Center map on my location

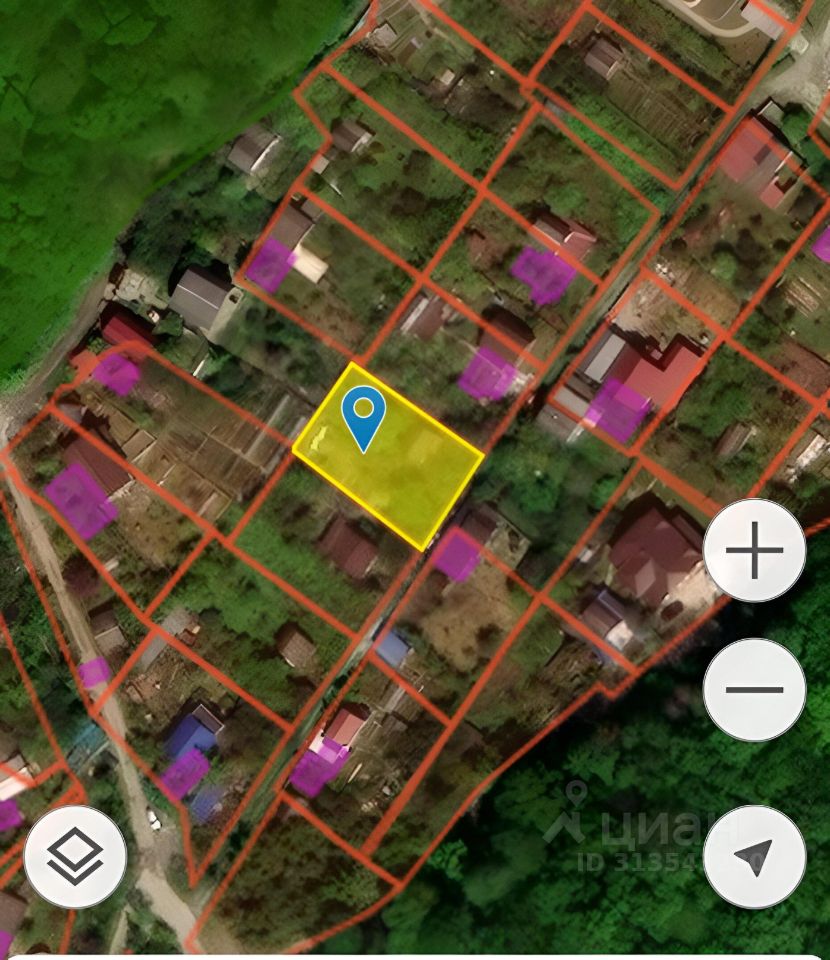(x=754, y=857)
